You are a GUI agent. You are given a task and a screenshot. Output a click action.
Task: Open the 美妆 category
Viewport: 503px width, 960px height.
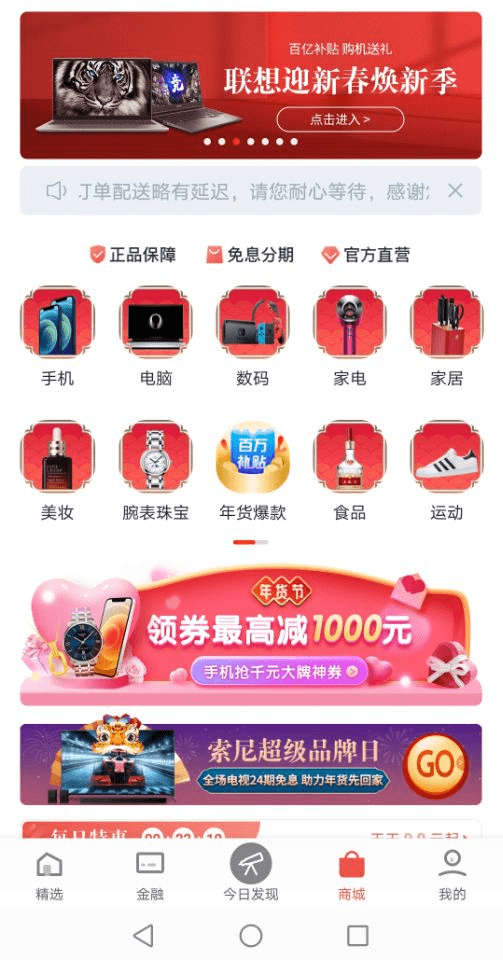click(x=57, y=471)
